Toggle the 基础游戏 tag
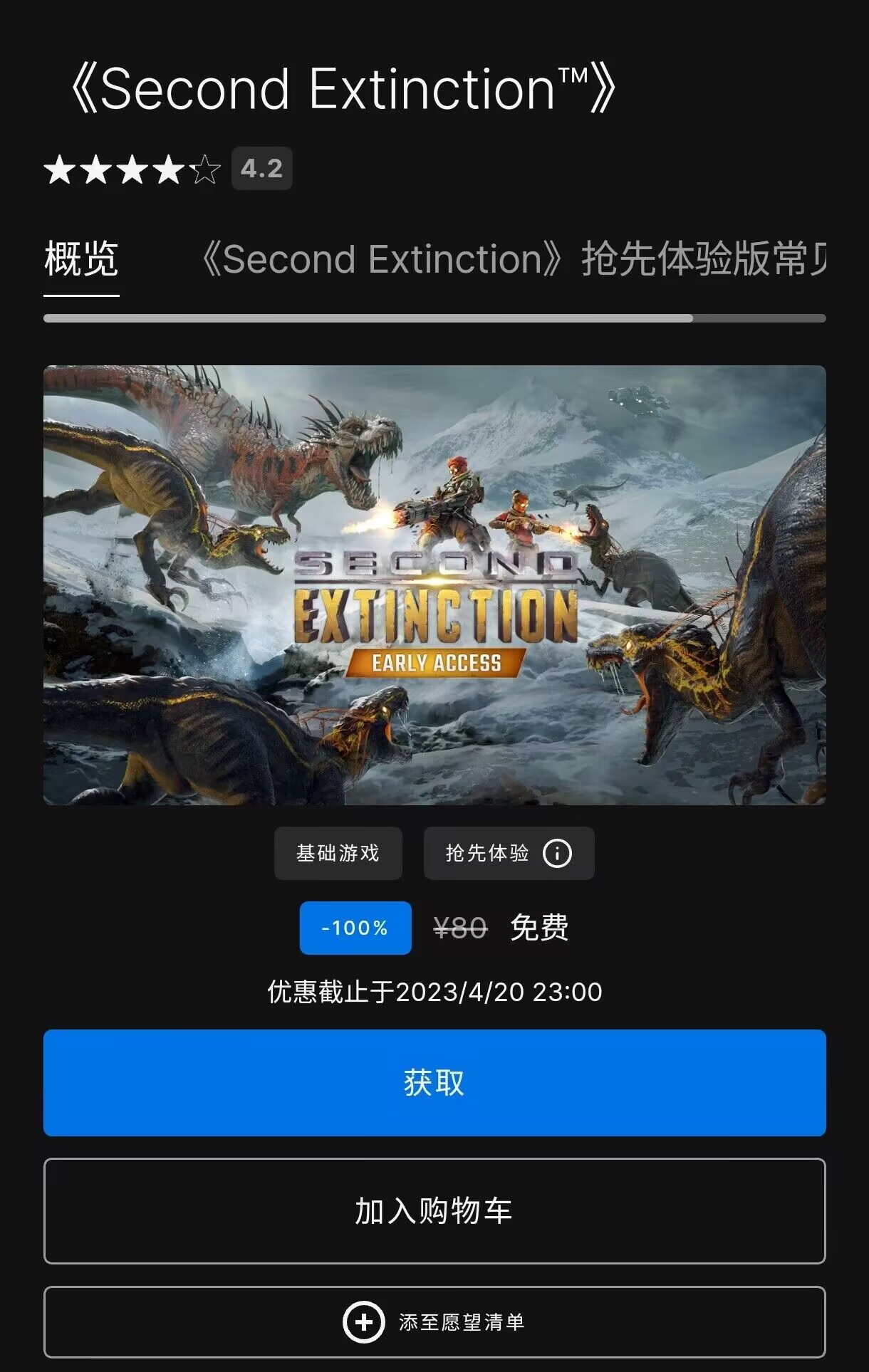869x1372 pixels. tap(339, 854)
